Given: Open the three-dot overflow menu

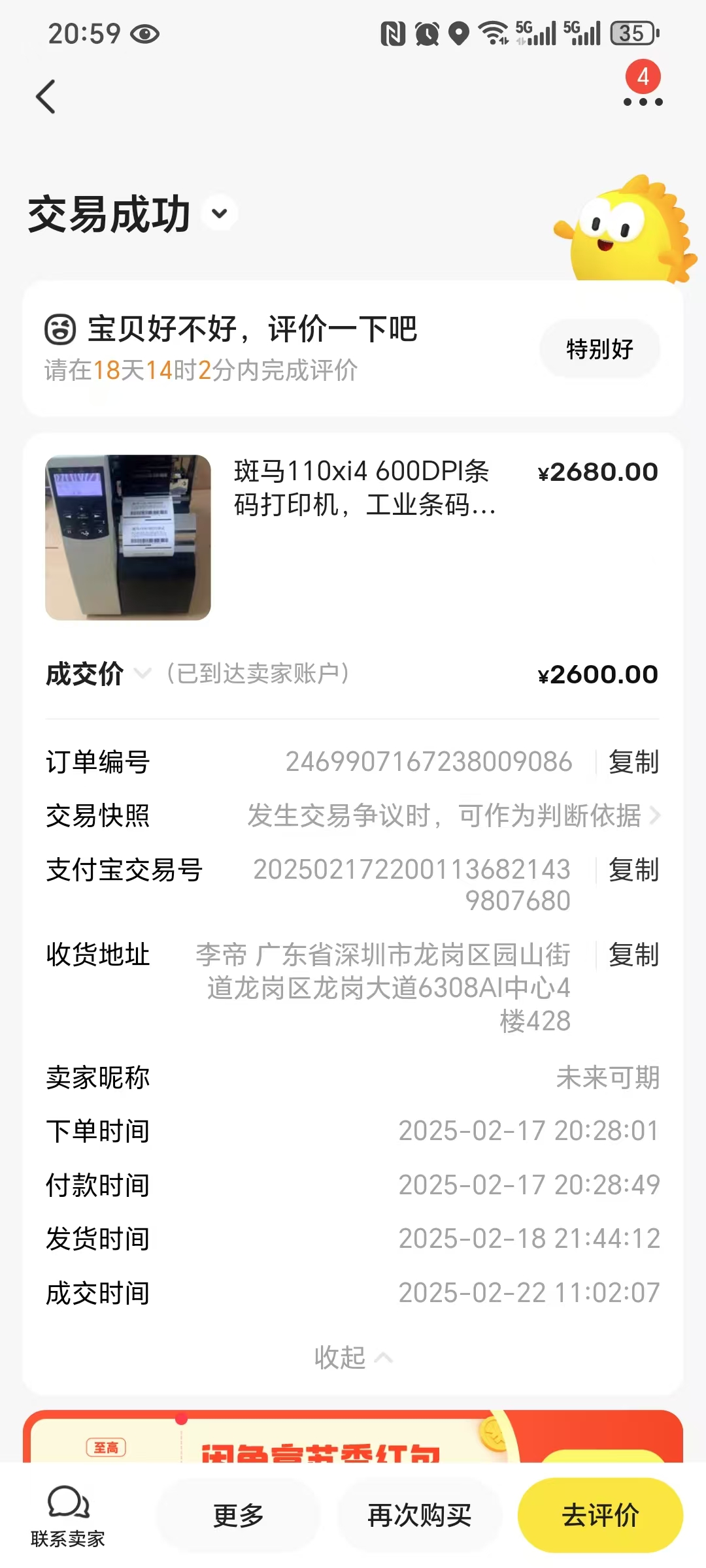Looking at the screenshot, I should [x=643, y=101].
